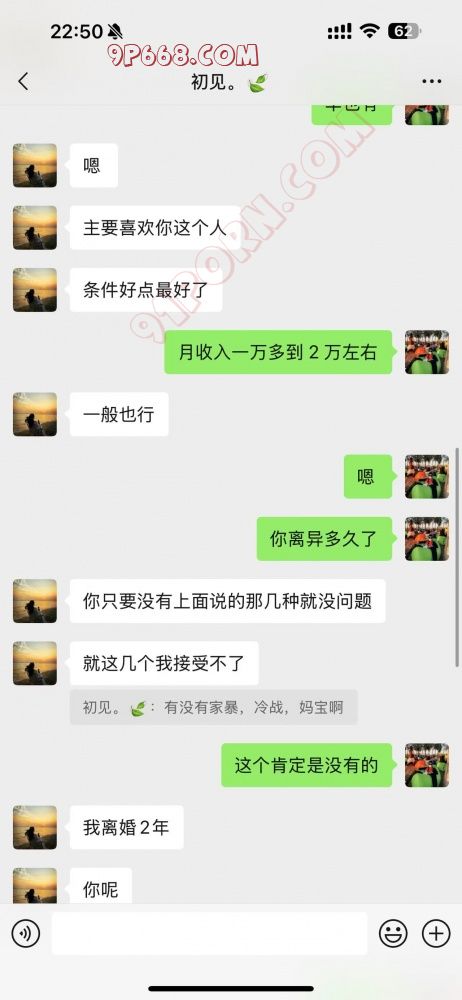Open the plus attachments menu
This screenshot has height=1000, width=462.
coord(436,934)
